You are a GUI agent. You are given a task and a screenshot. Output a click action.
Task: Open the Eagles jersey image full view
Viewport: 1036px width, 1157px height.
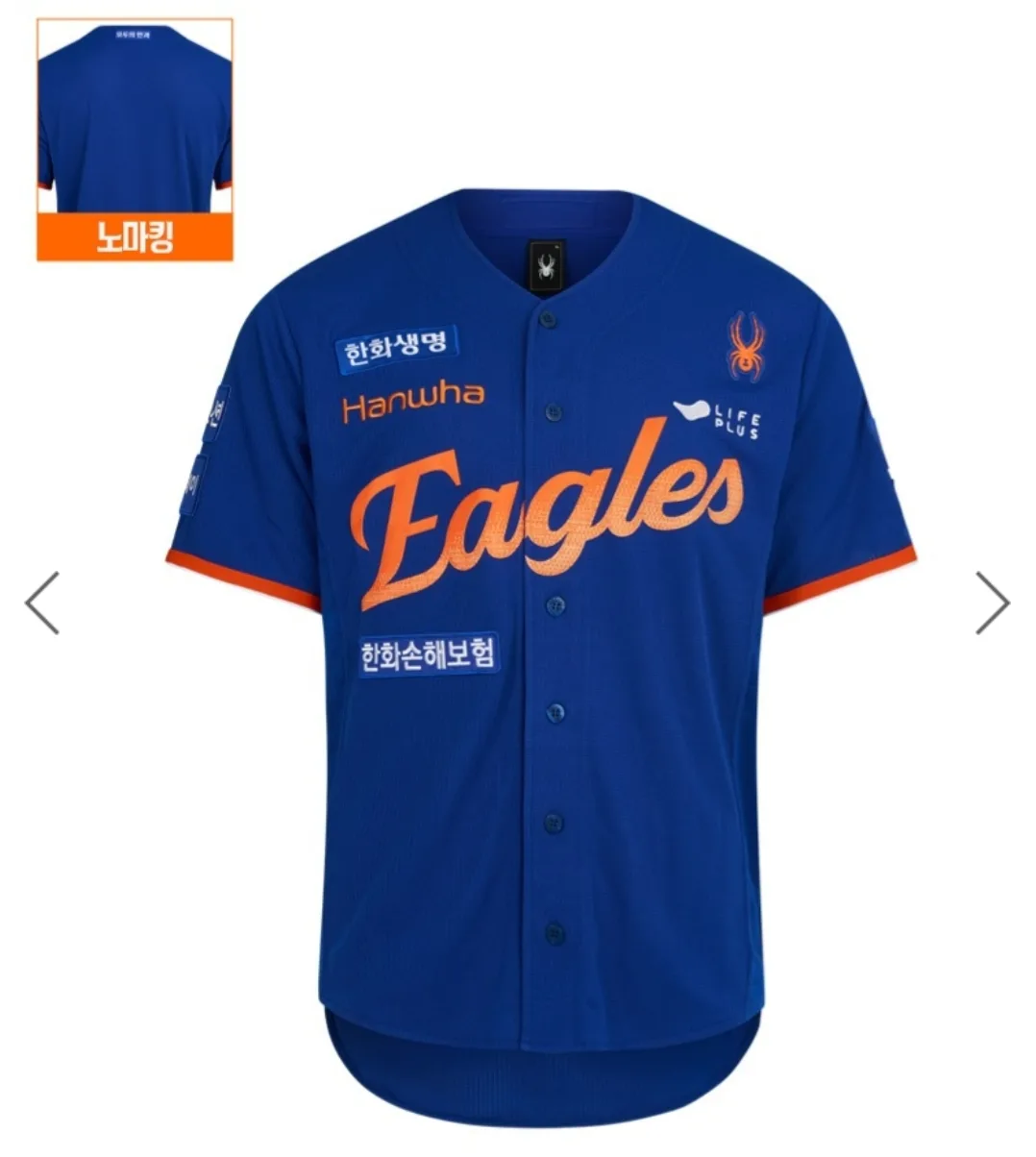point(540,615)
